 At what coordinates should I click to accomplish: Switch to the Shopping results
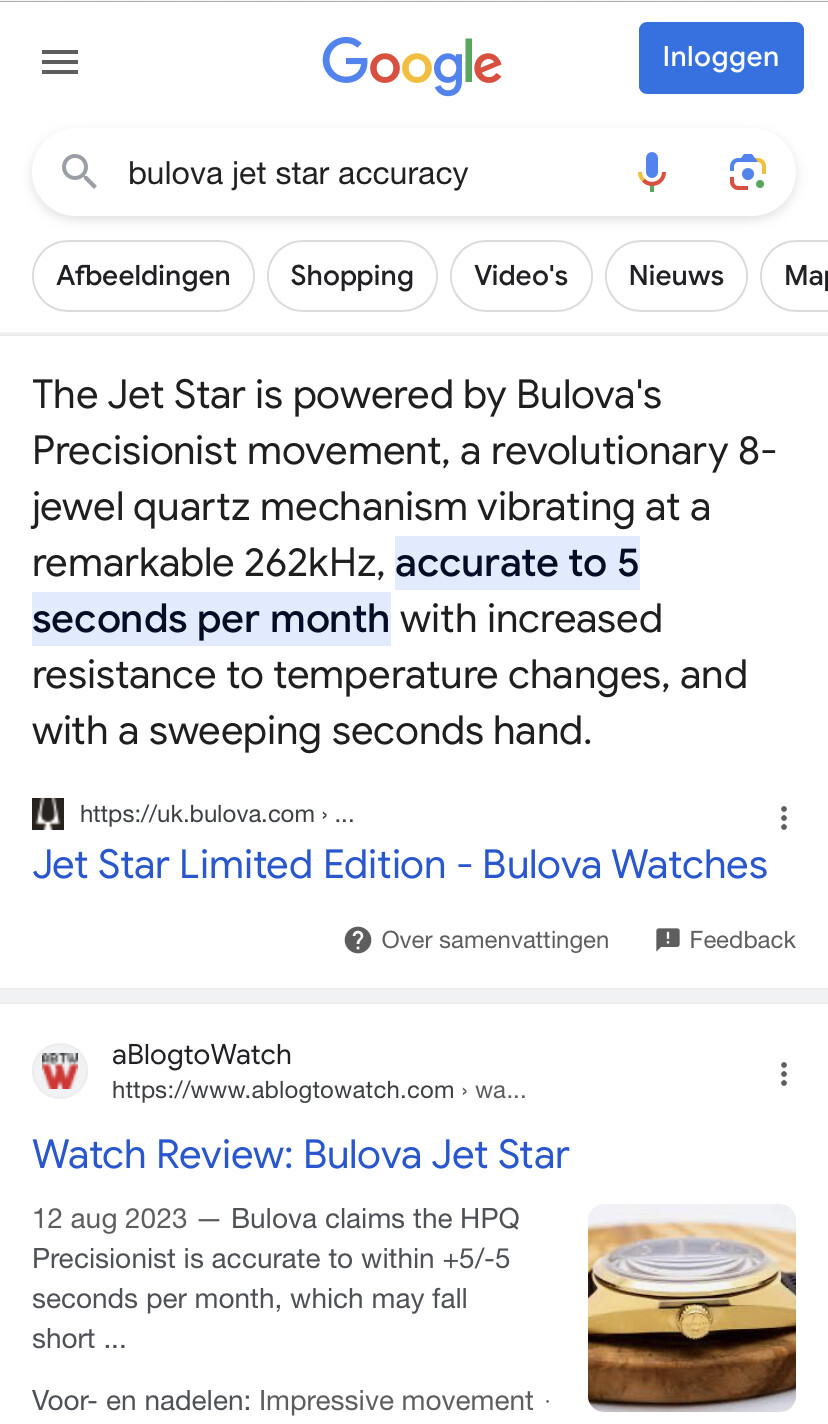point(352,276)
